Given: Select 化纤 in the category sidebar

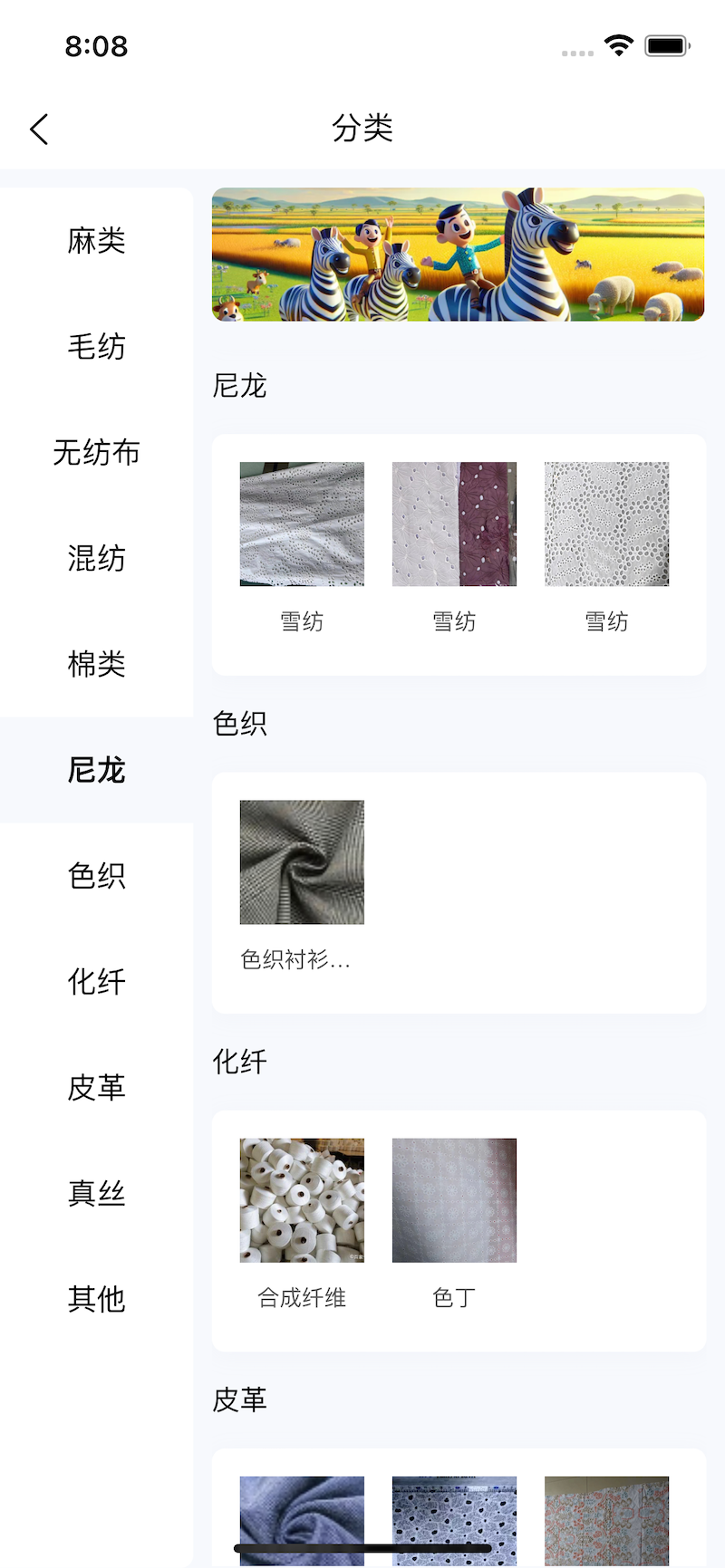Looking at the screenshot, I should click(96, 982).
